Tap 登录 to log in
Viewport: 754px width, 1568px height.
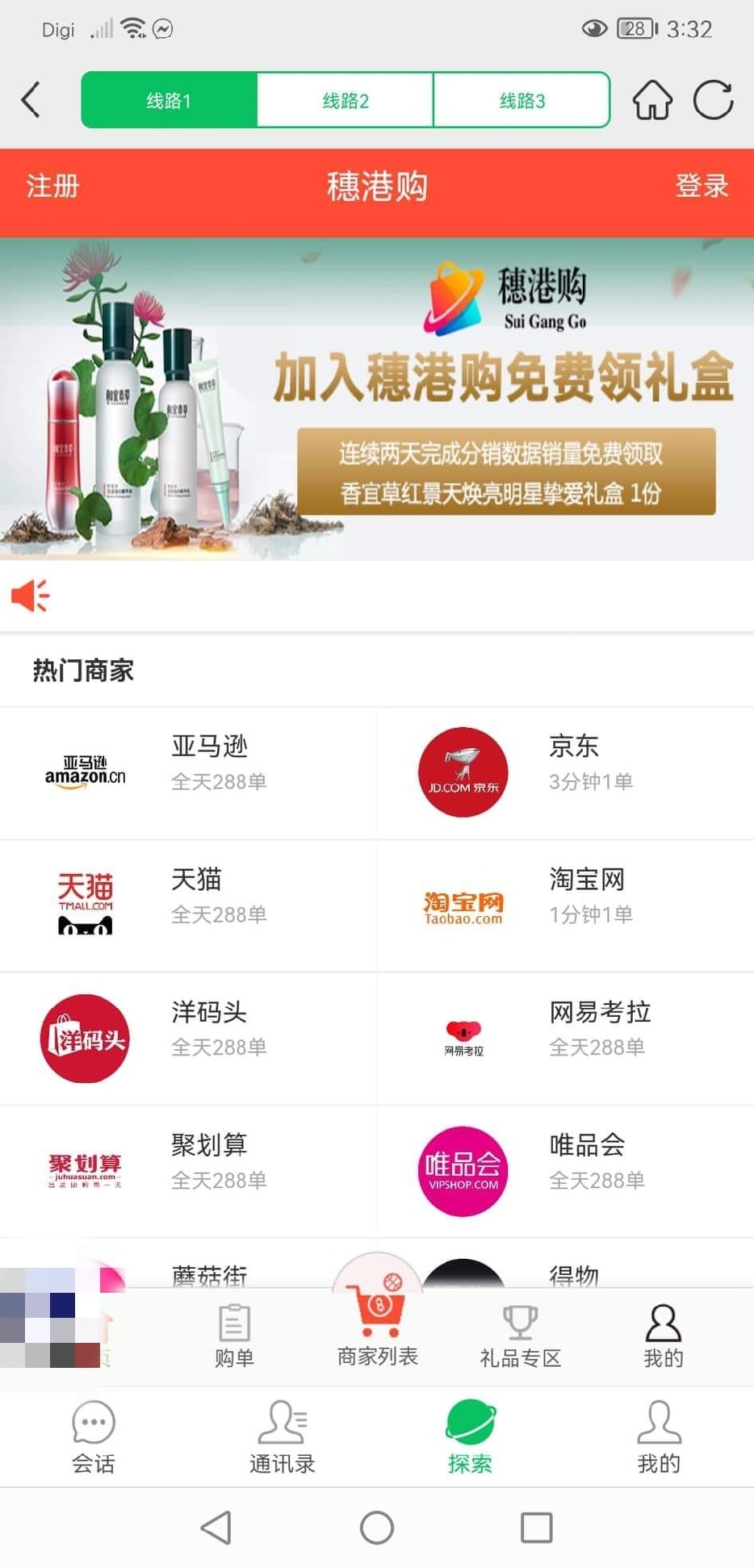(x=701, y=186)
